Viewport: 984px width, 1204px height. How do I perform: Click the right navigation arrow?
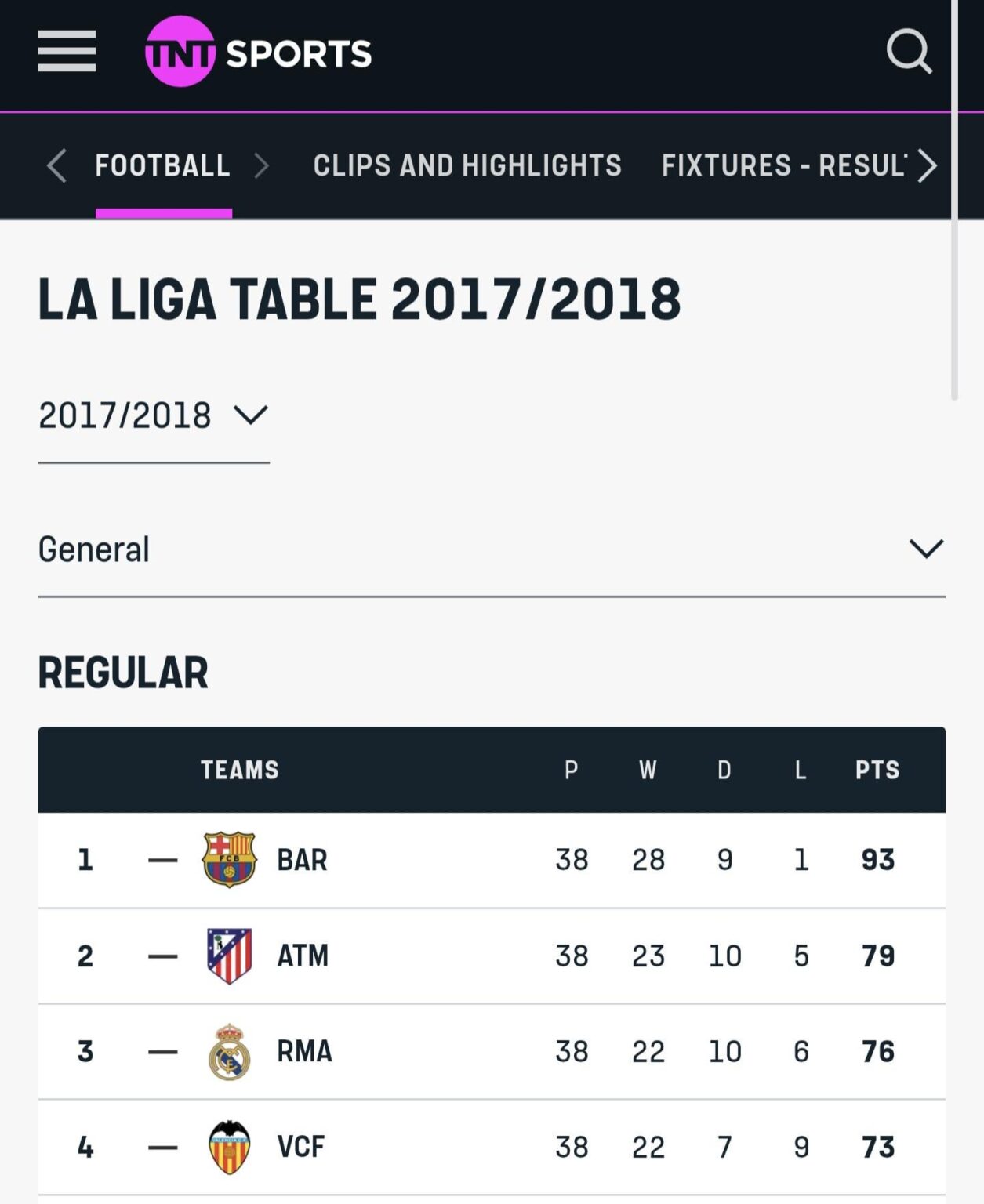(928, 165)
